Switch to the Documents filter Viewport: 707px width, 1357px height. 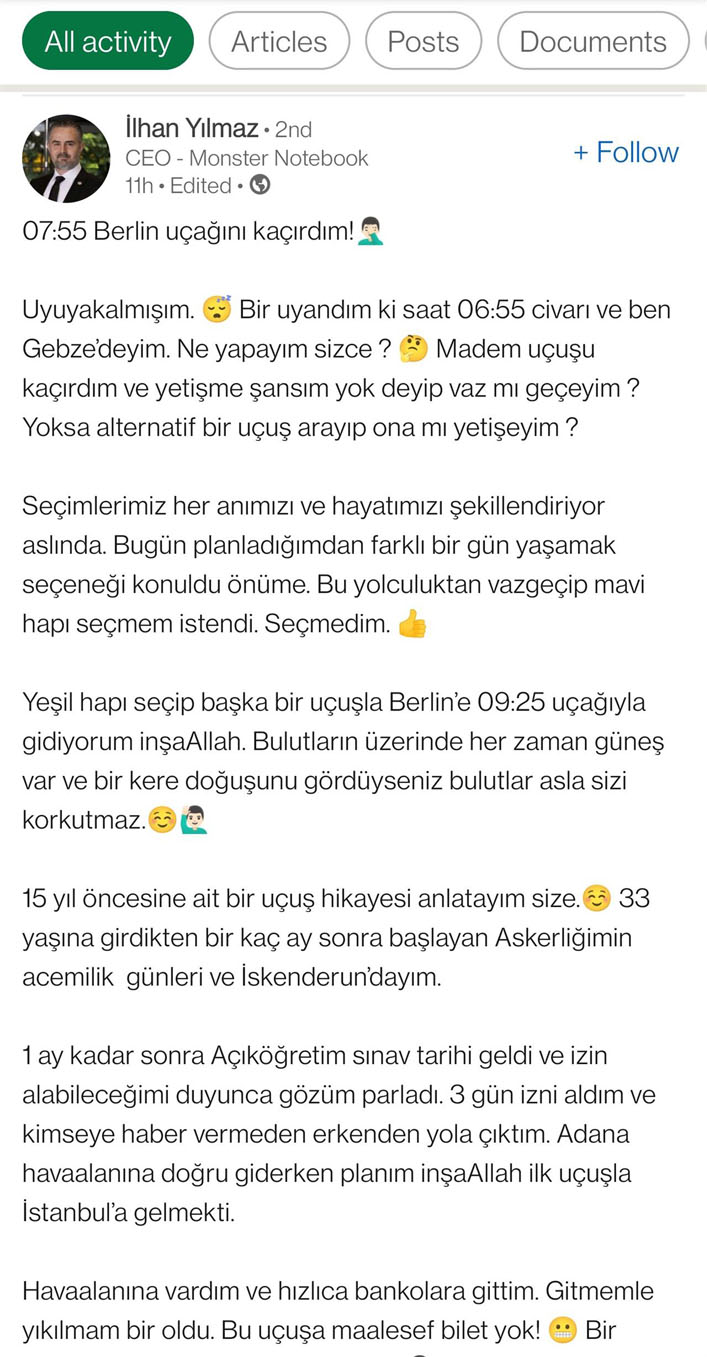[593, 41]
